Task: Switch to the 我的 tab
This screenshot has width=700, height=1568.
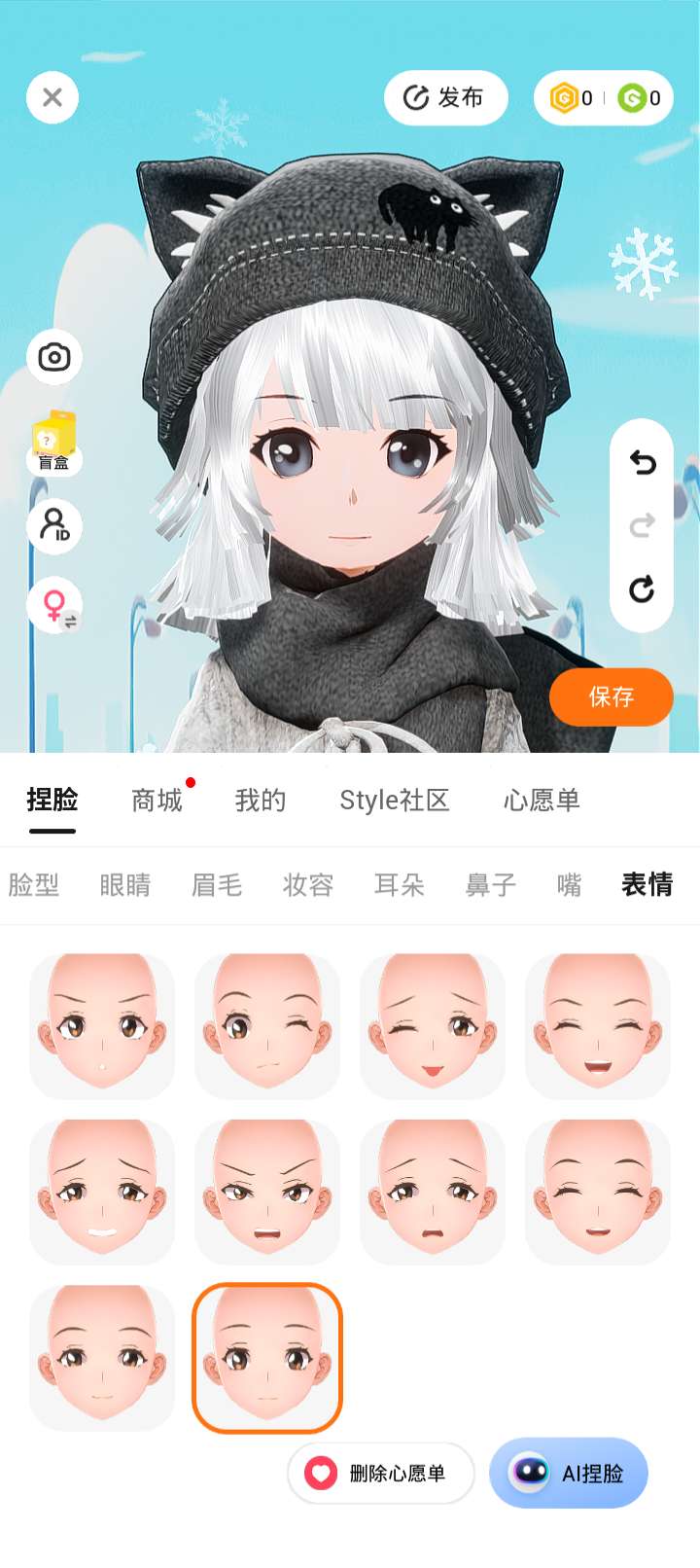Action: click(261, 801)
